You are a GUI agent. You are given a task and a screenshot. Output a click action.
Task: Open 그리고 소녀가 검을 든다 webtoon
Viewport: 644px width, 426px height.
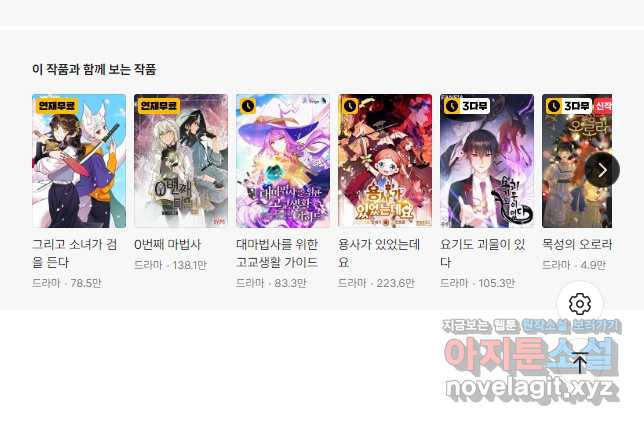pyautogui.click(x=79, y=161)
